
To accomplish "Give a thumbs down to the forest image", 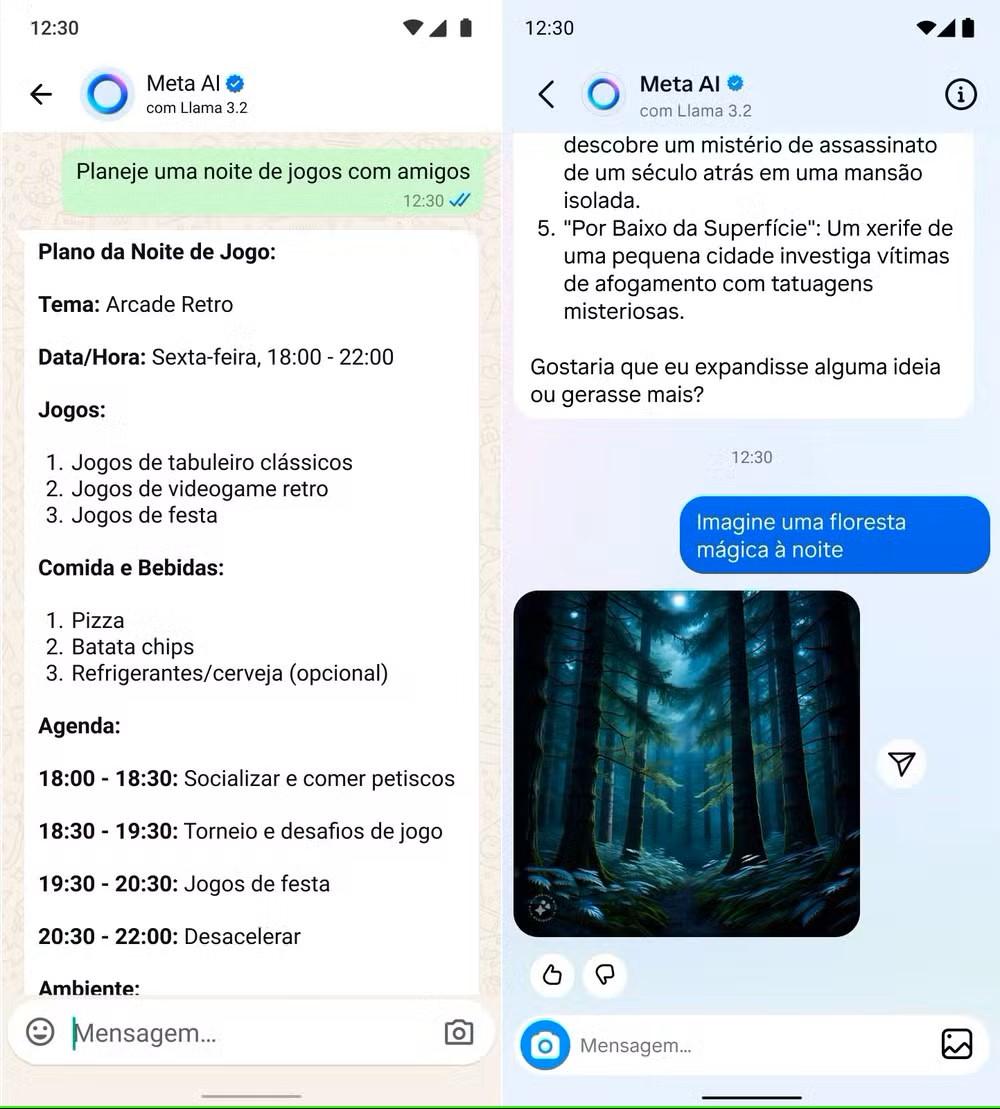I will pyautogui.click(x=605, y=975).
